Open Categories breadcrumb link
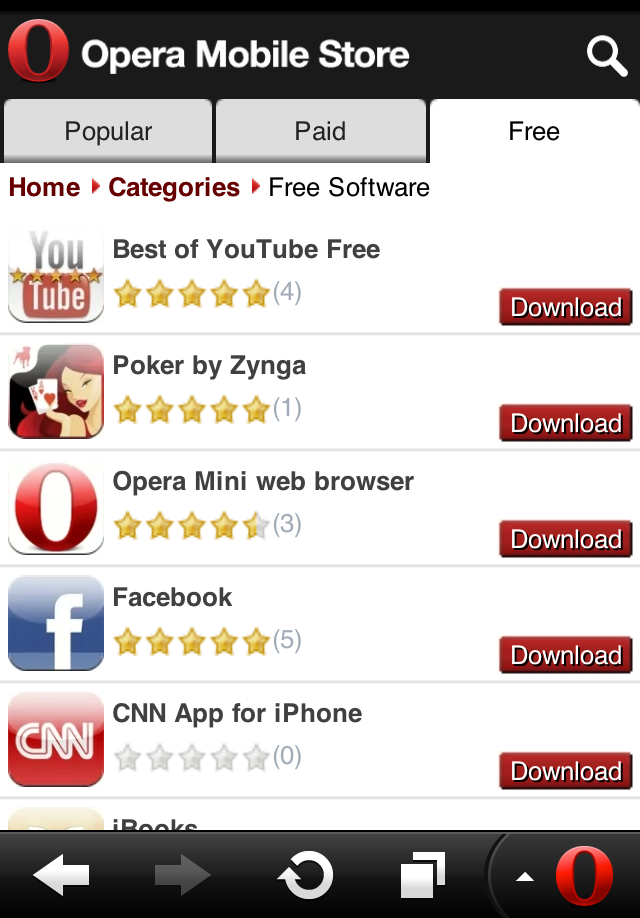 pos(174,187)
